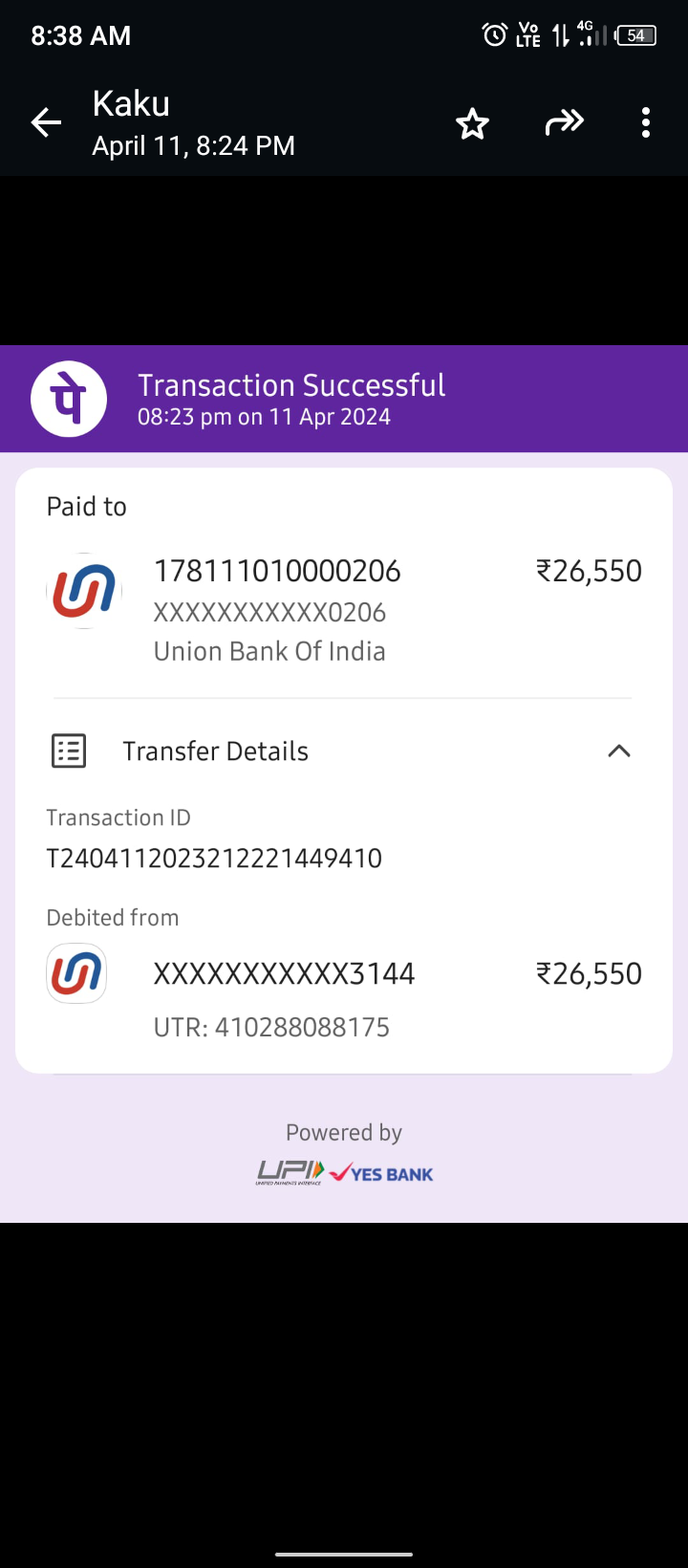Forward this image to another chat

pyautogui.click(x=564, y=122)
